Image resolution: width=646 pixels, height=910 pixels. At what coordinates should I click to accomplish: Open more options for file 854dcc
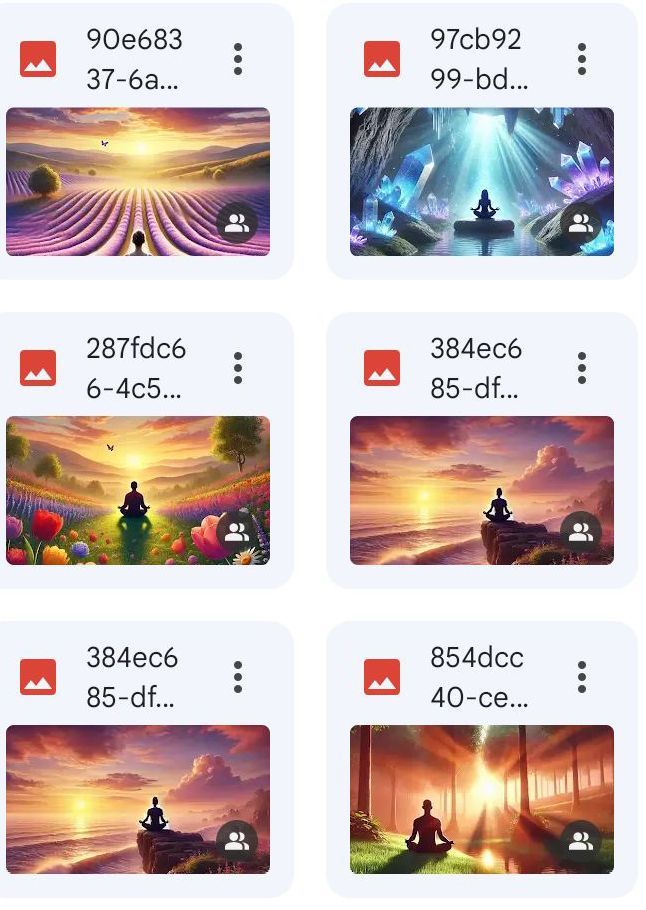pos(582,677)
